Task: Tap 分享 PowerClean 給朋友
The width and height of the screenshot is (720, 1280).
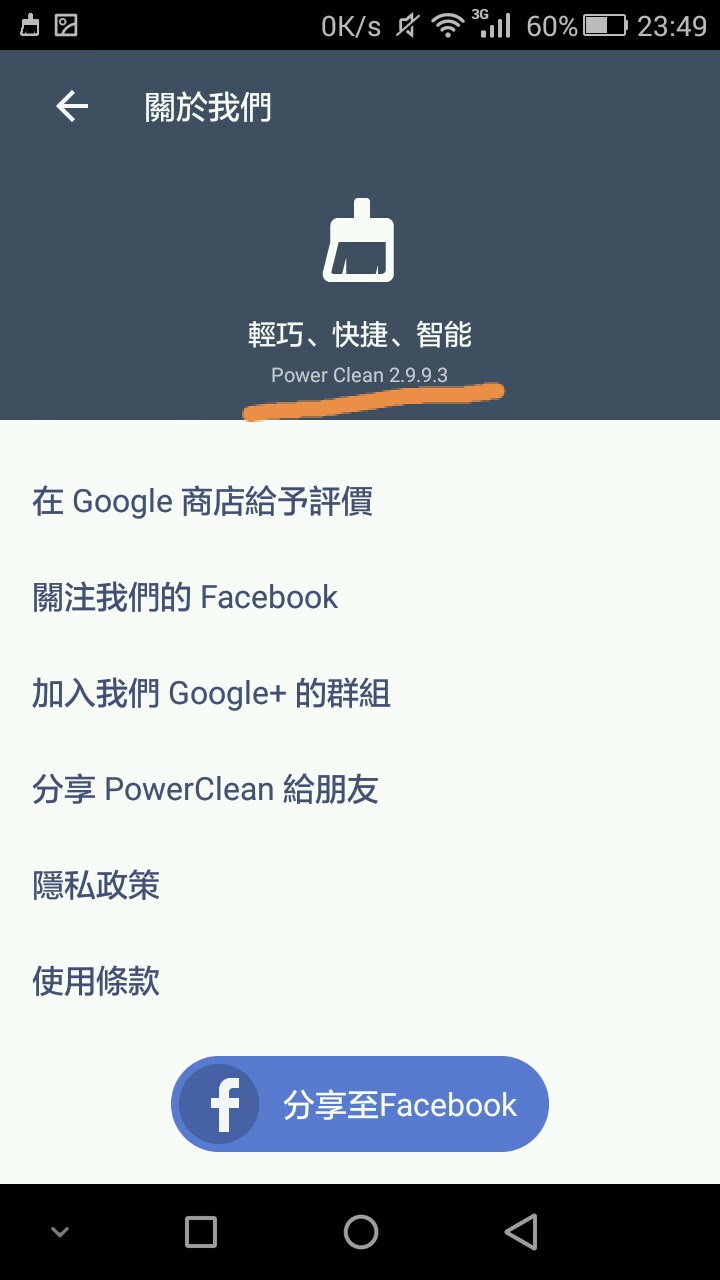Action: pos(205,789)
